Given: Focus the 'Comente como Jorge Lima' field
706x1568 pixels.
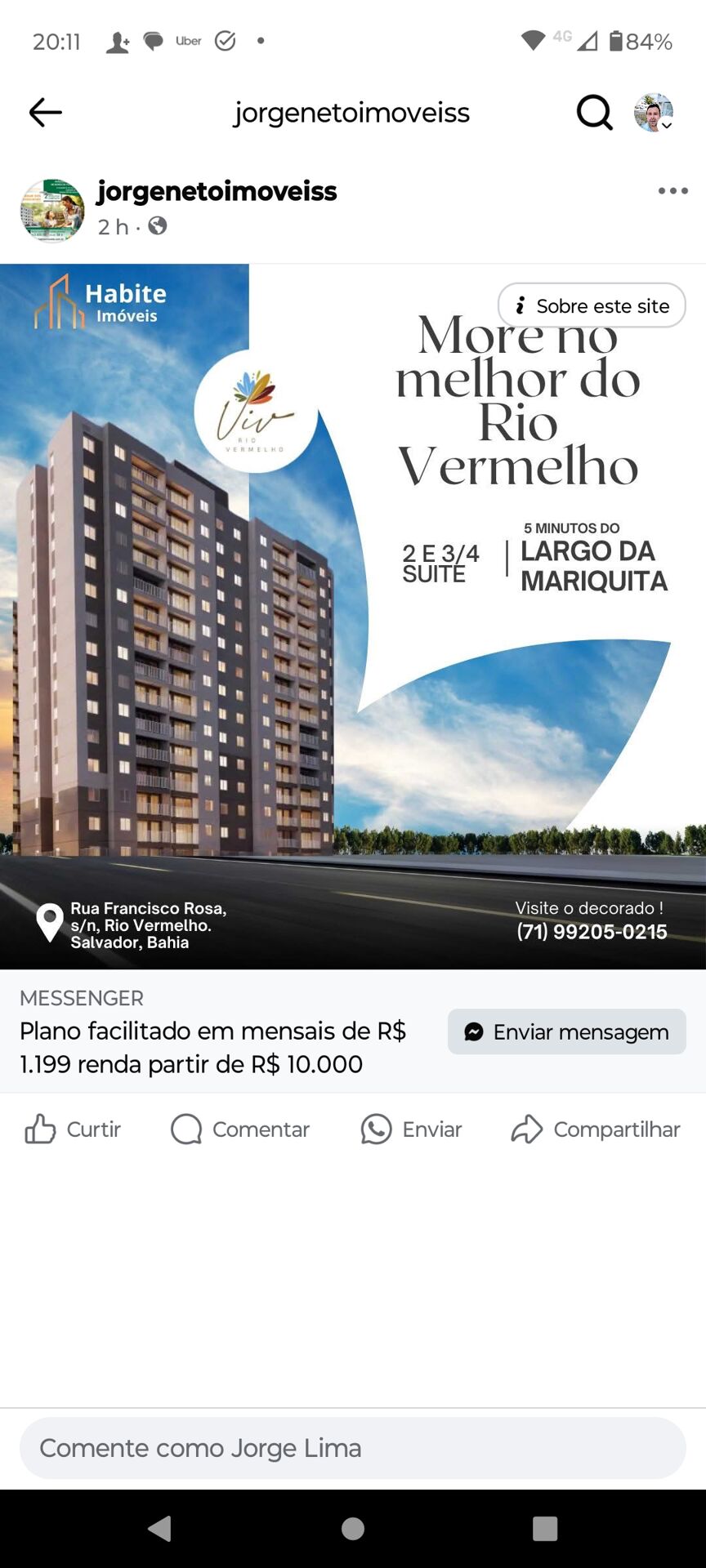Looking at the screenshot, I should click(353, 1448).
